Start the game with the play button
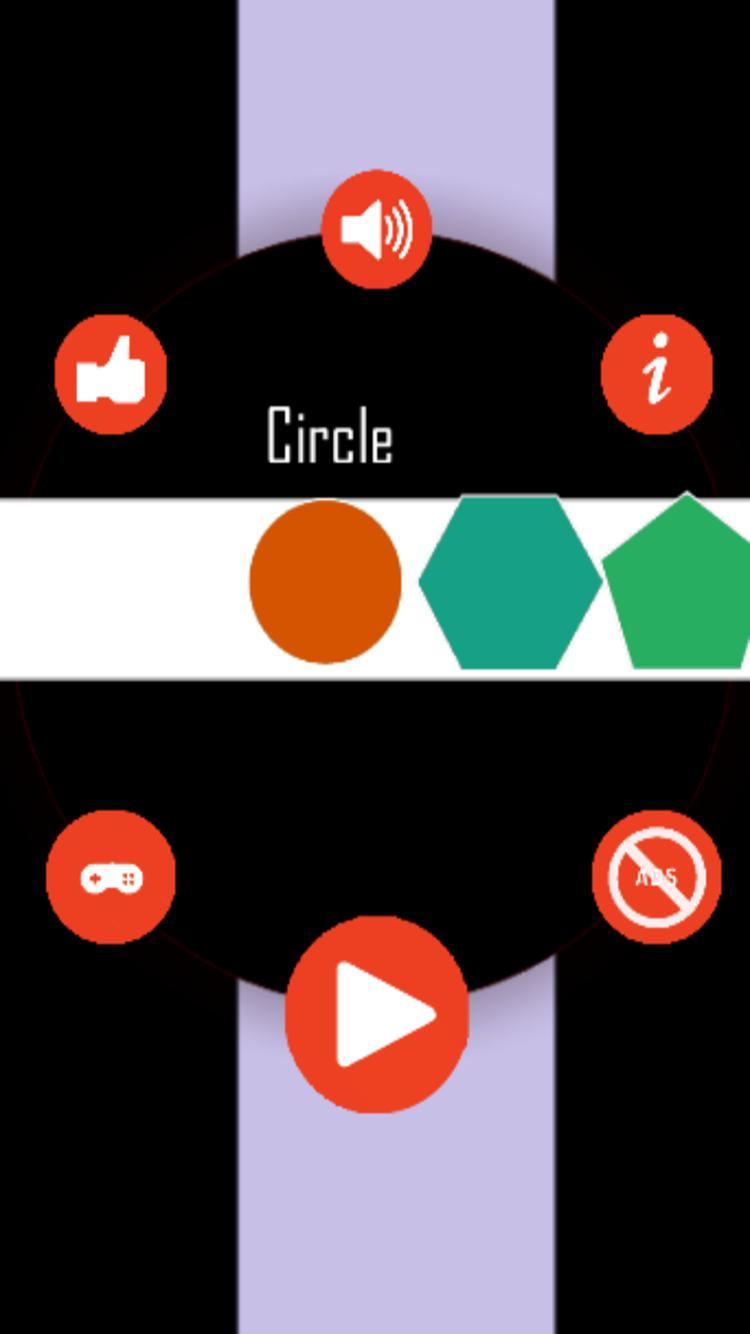Screen dimensions: 750x1334 [x=377, y=1014]
